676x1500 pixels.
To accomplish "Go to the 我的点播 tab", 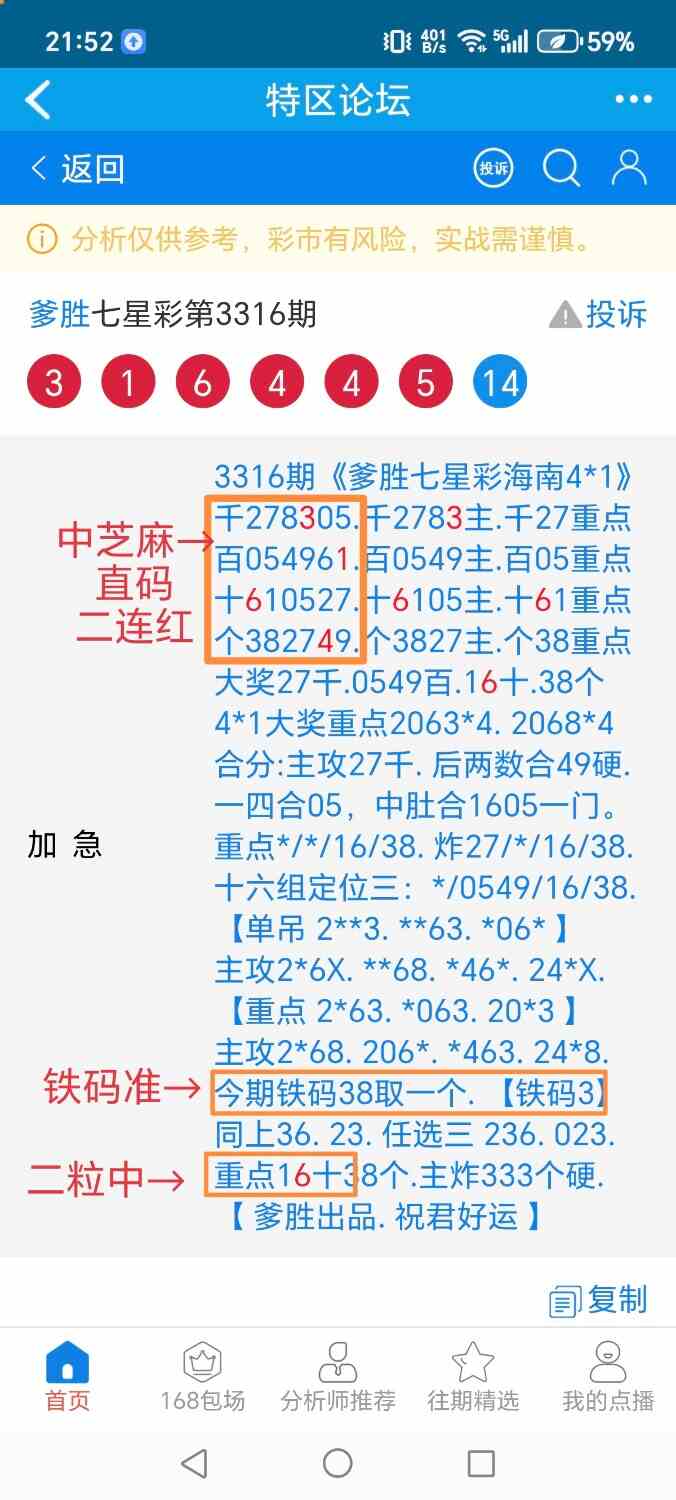I will 608,1378.
